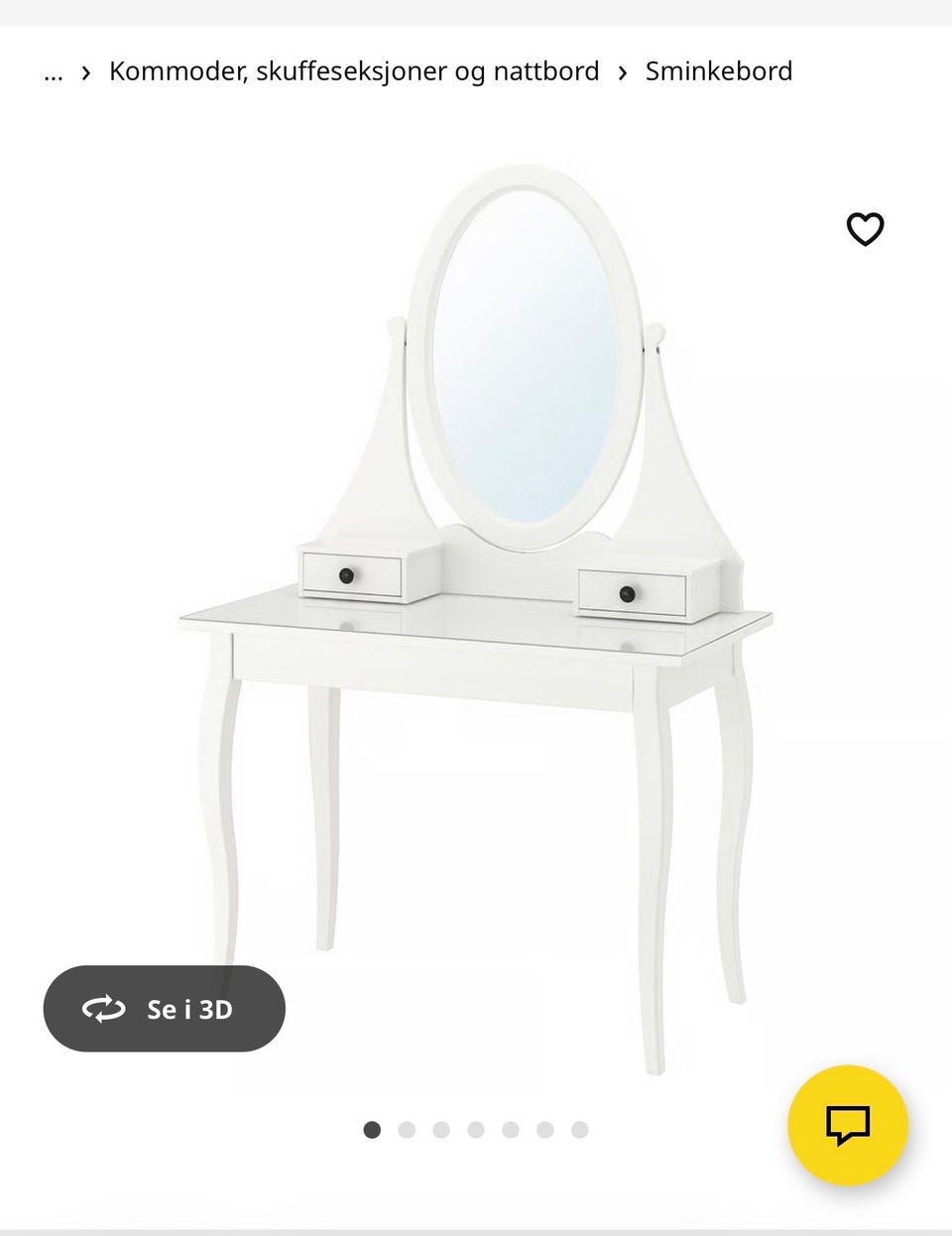Expand the collapsed breadcrumb ellipsis

(54, 72)
